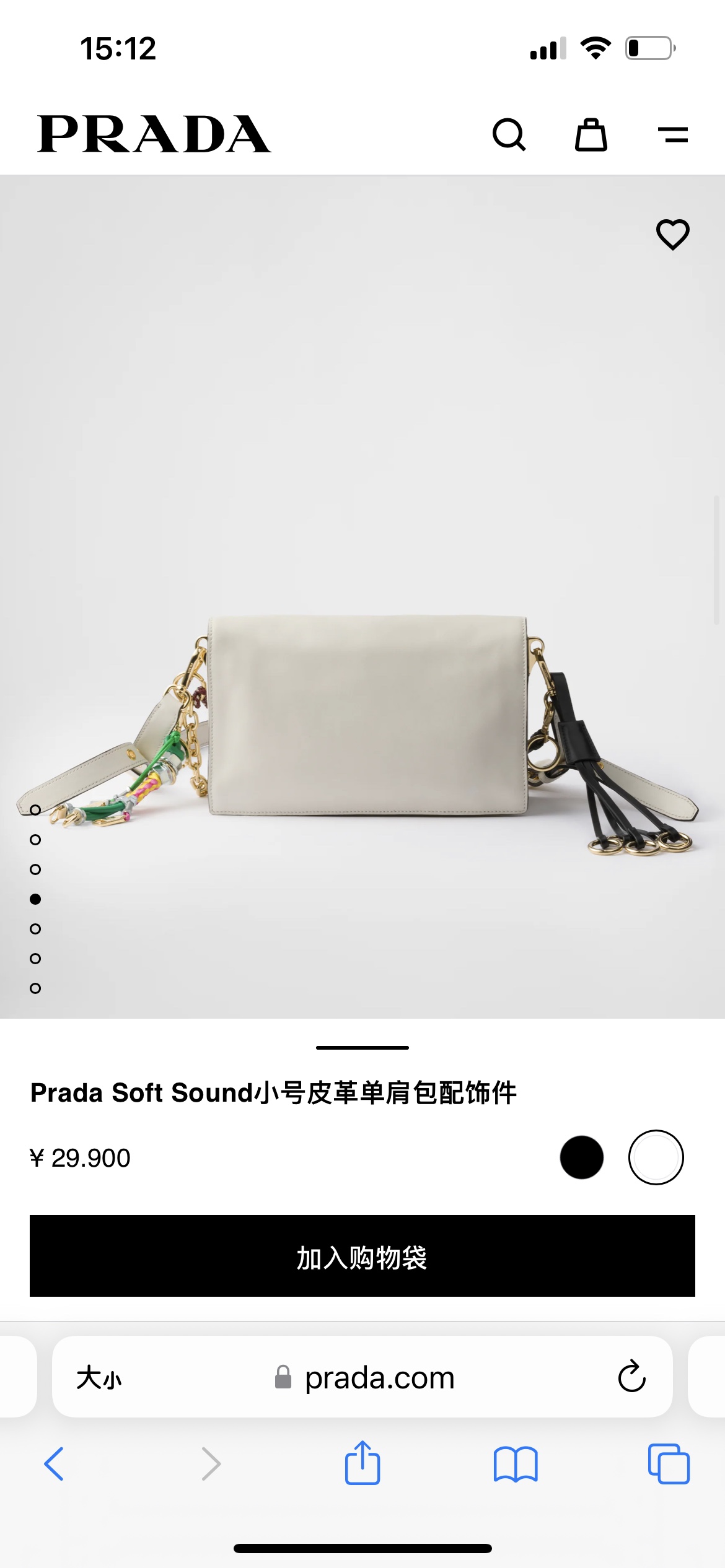Add this bag to the wishlist
This screenshot has height=1568, width=725.
point(672,235)
